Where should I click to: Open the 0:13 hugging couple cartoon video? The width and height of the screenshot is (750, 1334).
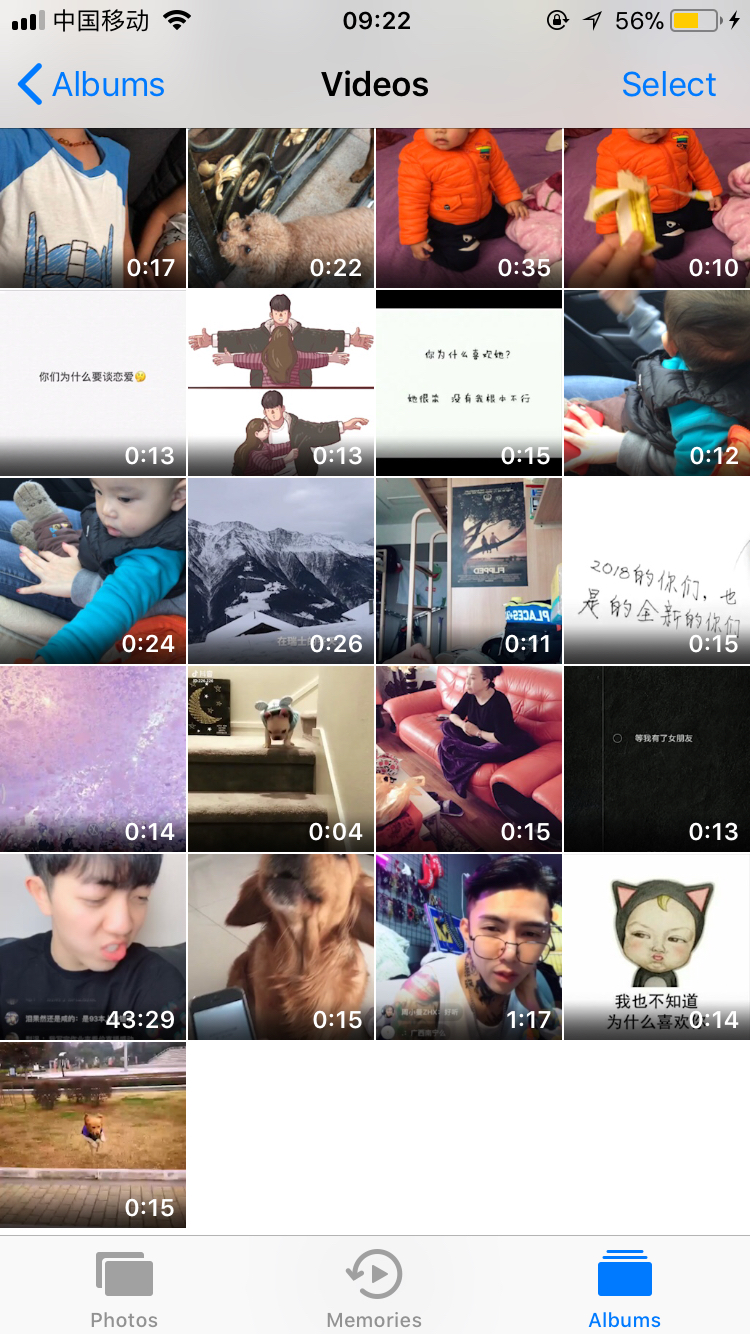pyautogui.click(x=280, y=382)
